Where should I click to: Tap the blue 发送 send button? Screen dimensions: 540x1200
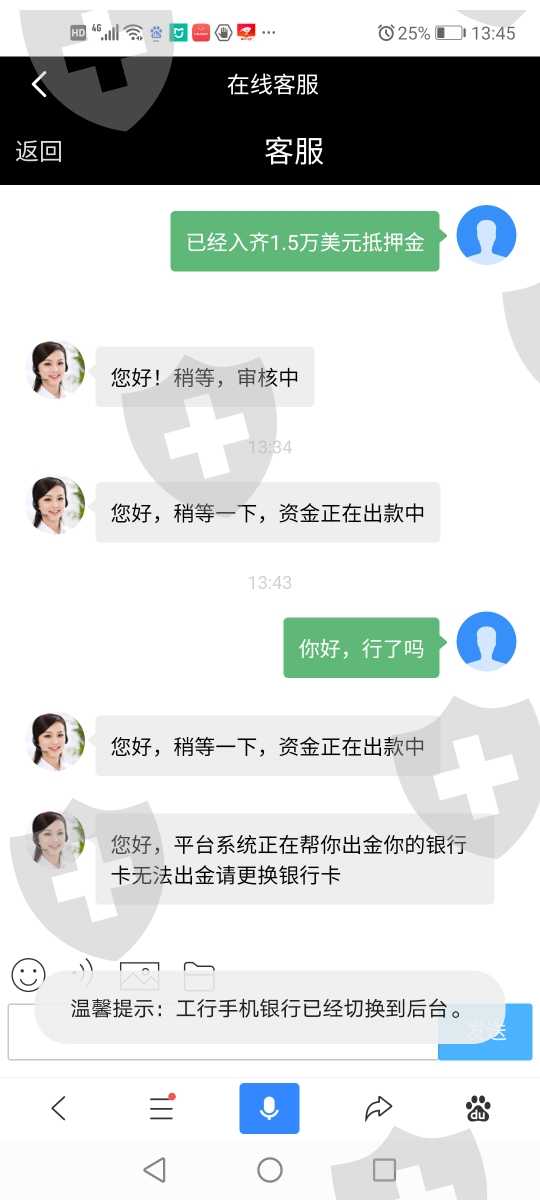485,1032
